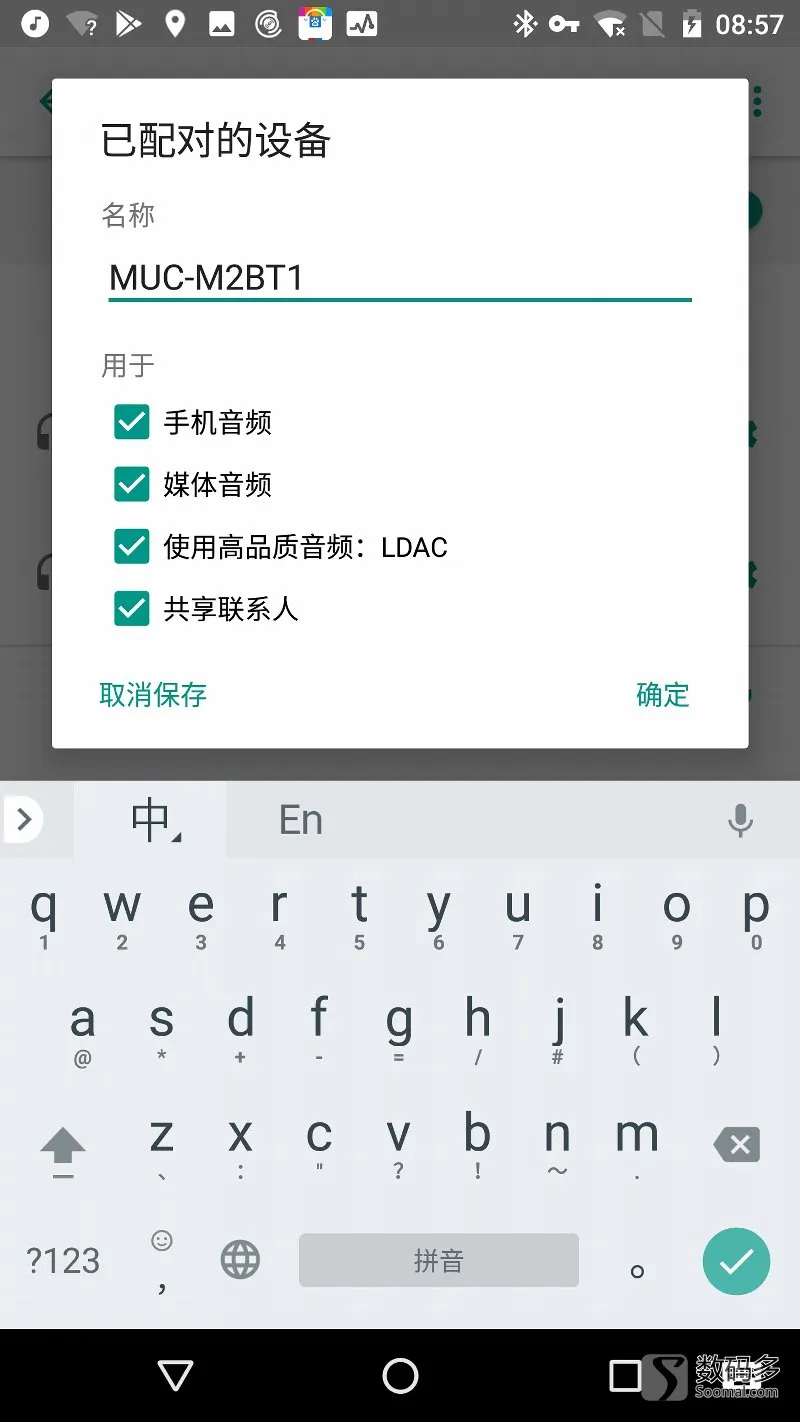The height and width of the screenshot is (1422, 800).
Task: Uncheck the 手机音频 checkbox
Action: tap(132, 423)
